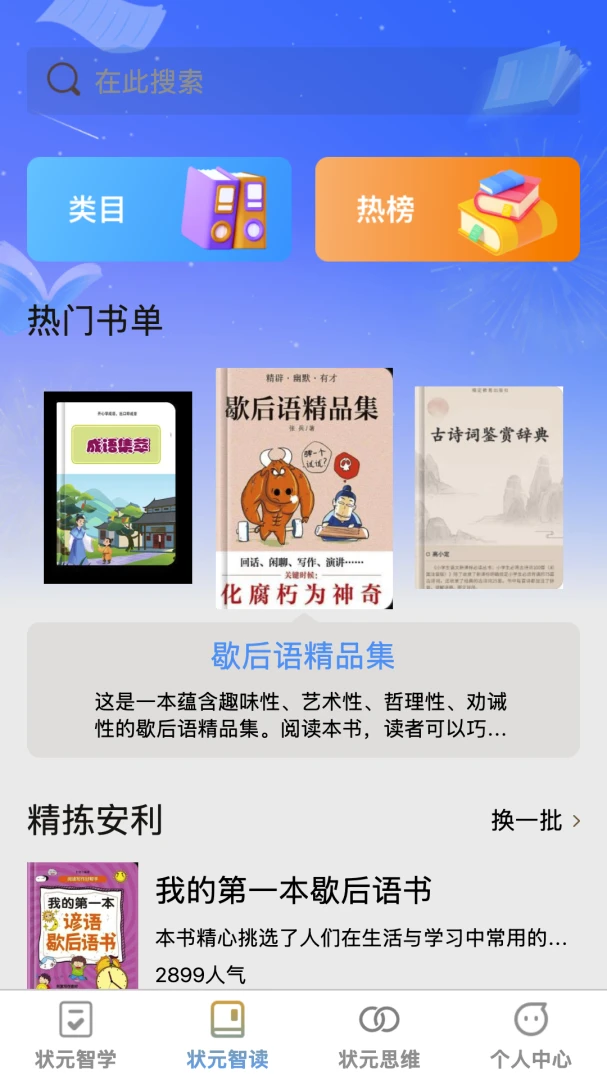Select the 状元智读 tab
The image size is (607, 1080).
tap(227, 1034)
